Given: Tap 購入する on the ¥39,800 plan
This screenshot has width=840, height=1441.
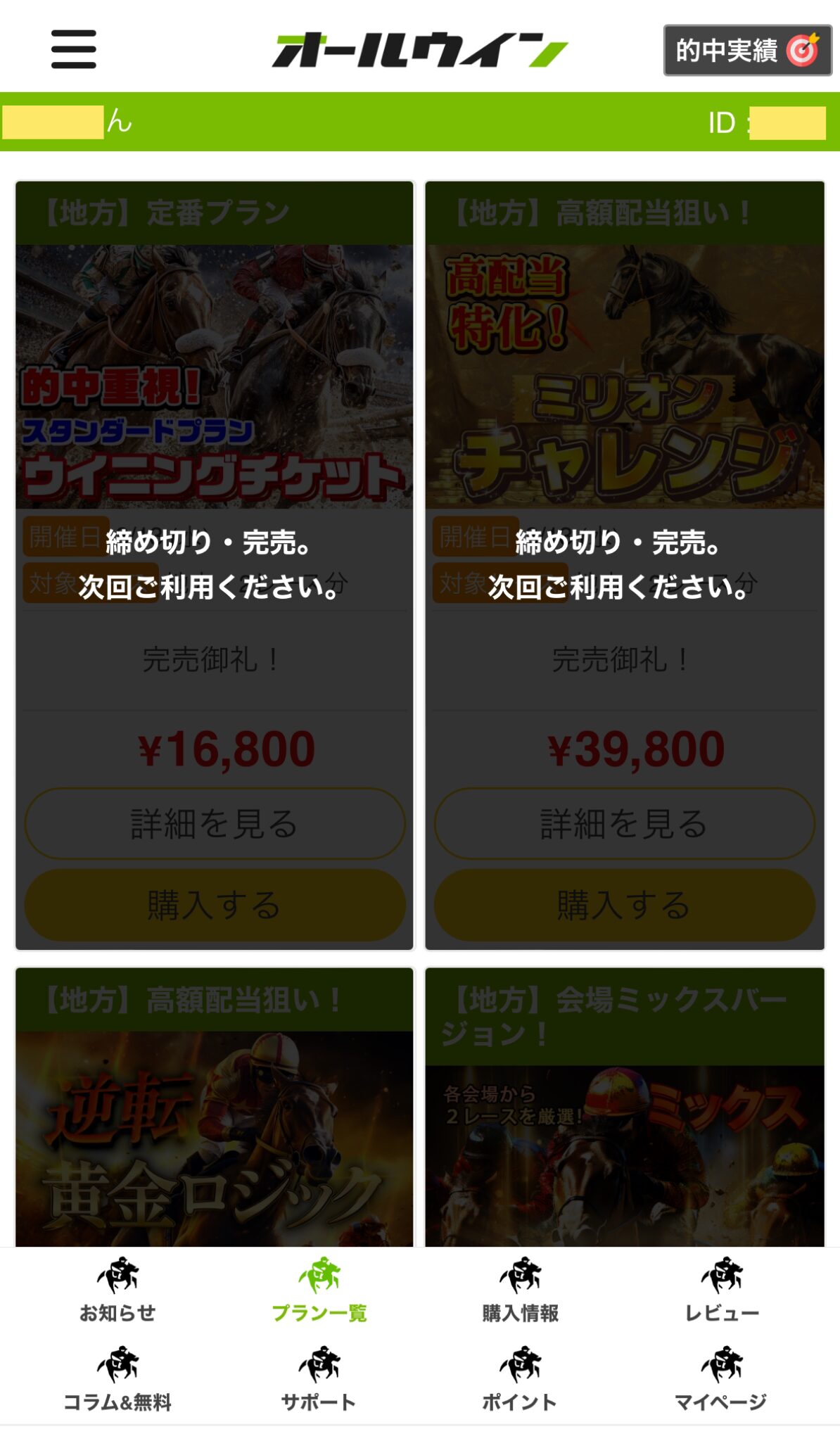Looking at the screenshot, I should pyautogui.click(x=624, y=905).
